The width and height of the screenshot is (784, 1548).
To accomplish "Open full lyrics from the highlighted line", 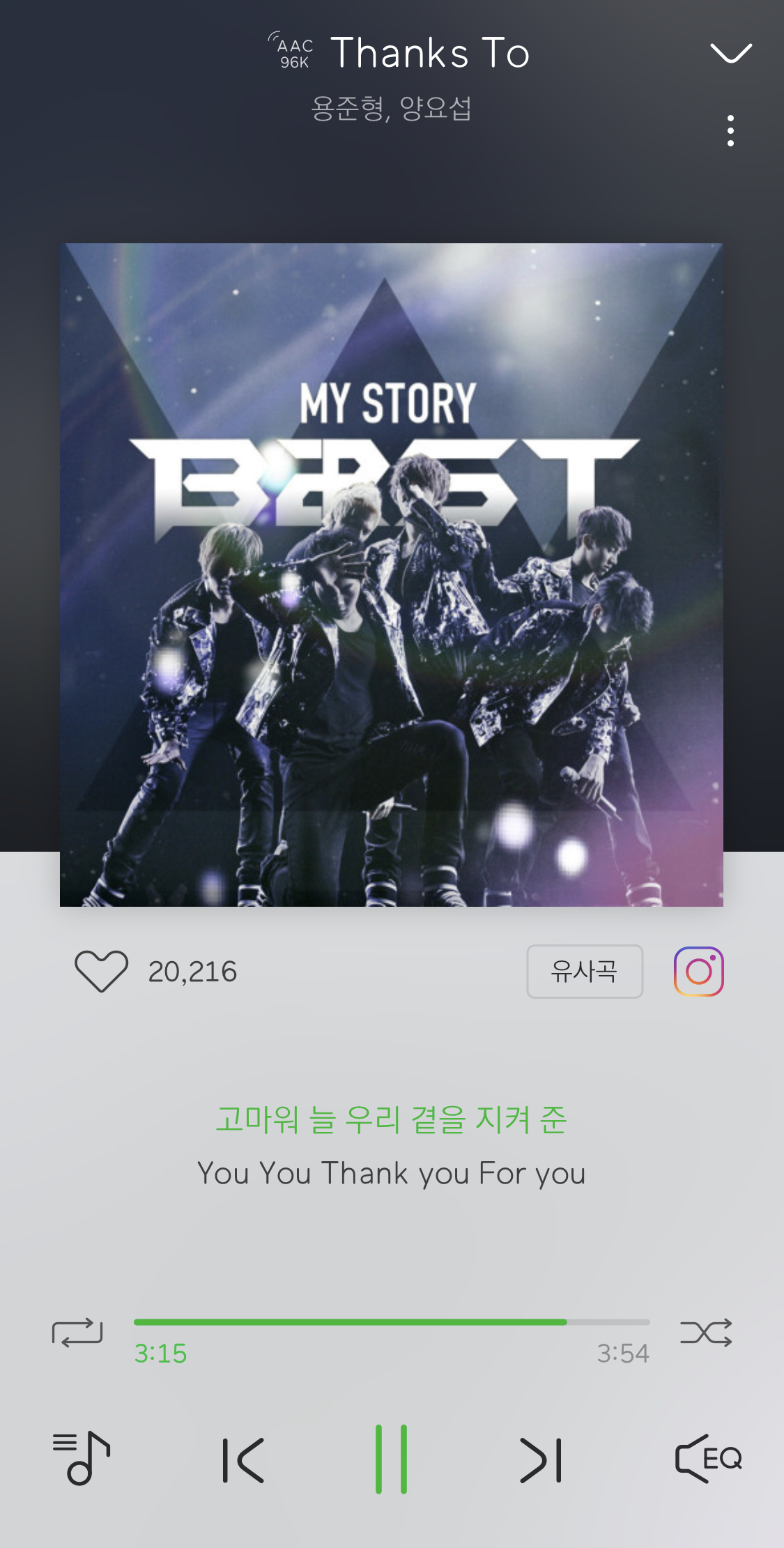I will [x=391, y=1120].
